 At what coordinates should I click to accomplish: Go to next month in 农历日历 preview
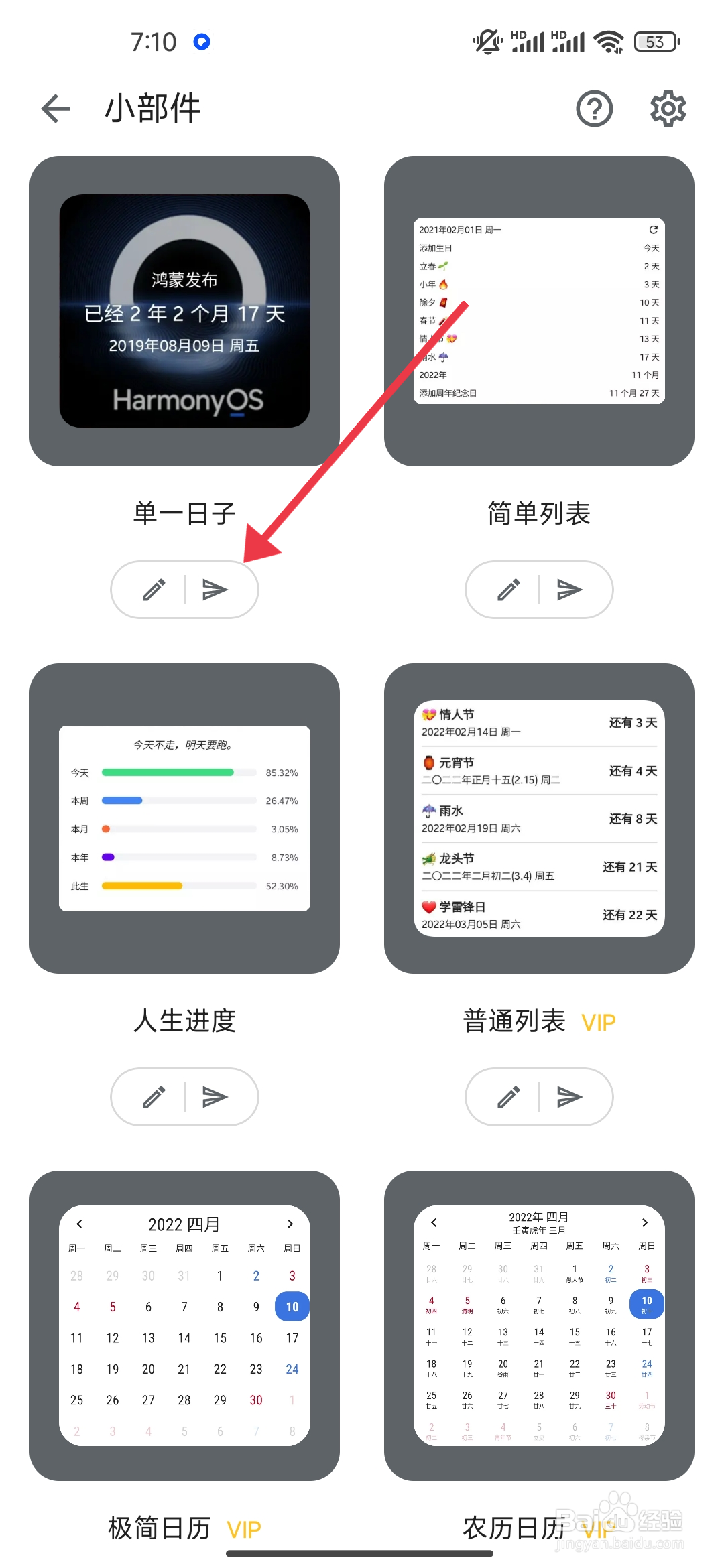coord(645,1222)
